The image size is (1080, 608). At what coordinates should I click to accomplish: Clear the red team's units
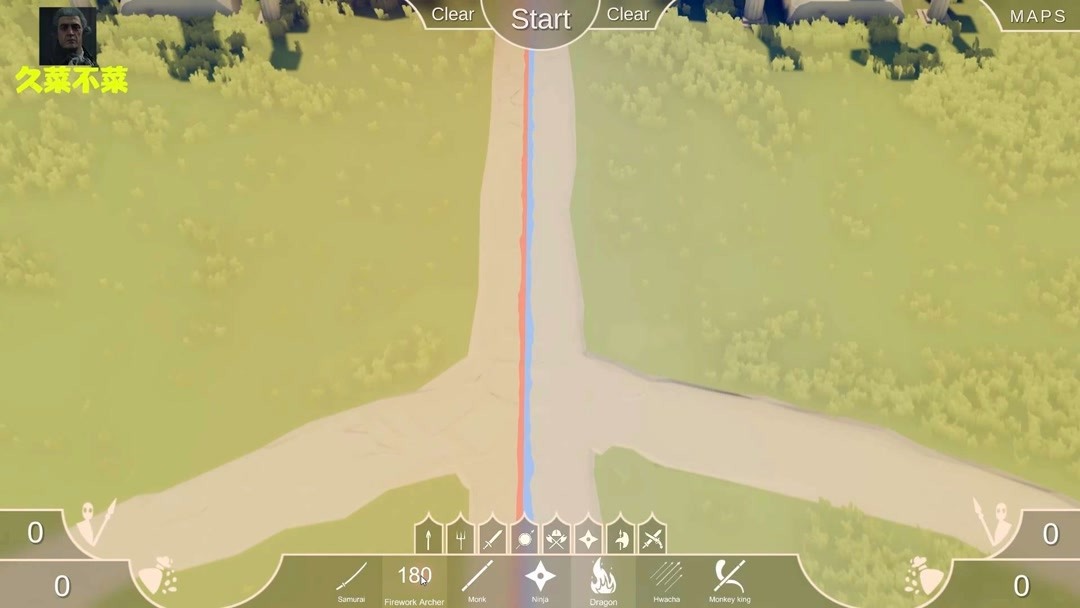452,14
